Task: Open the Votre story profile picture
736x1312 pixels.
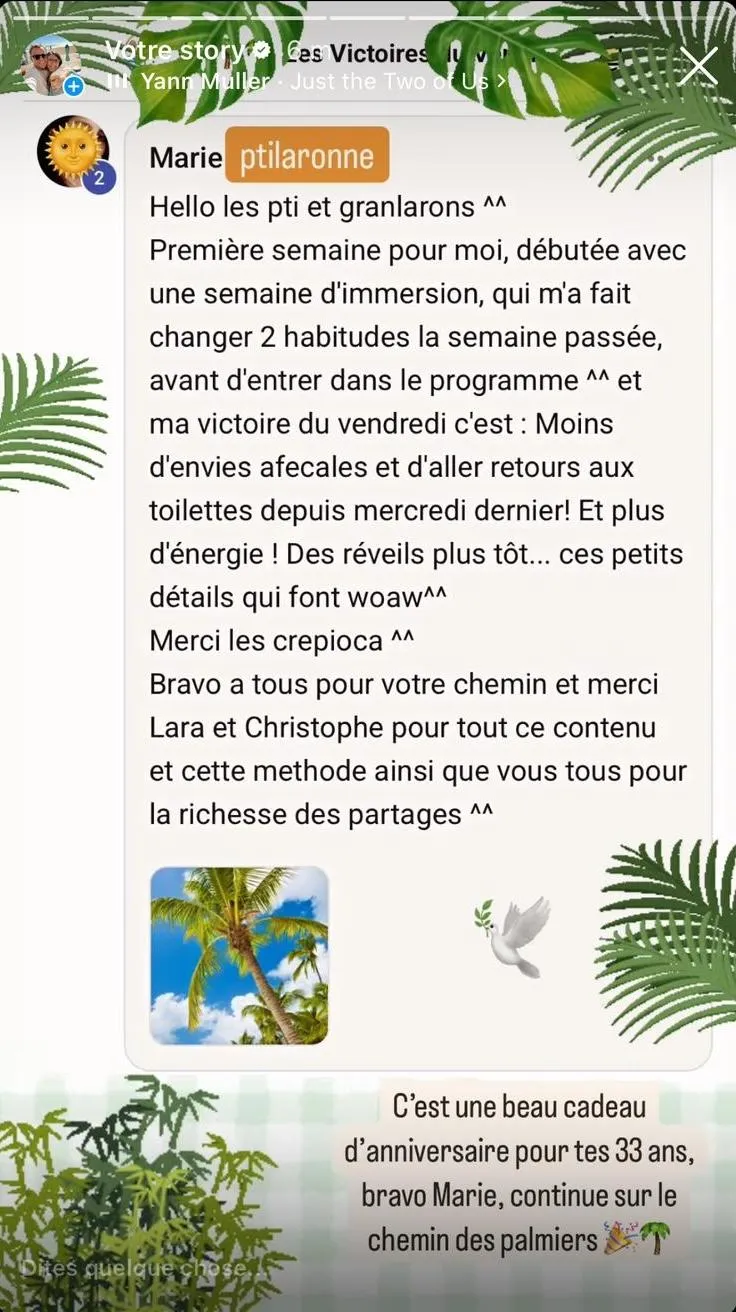Action: (x=50, y=65)
